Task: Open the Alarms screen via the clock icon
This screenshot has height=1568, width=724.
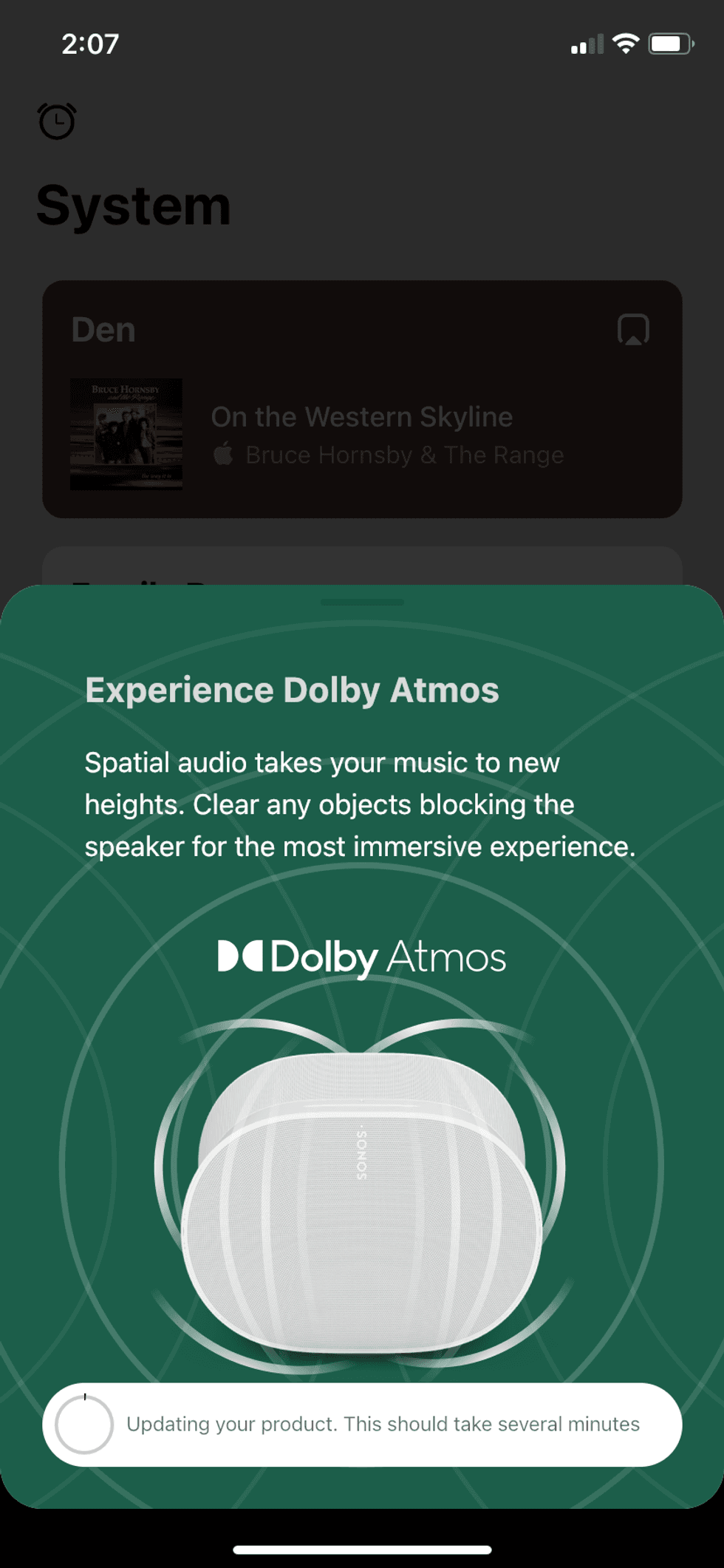Action: pos(56,121)
